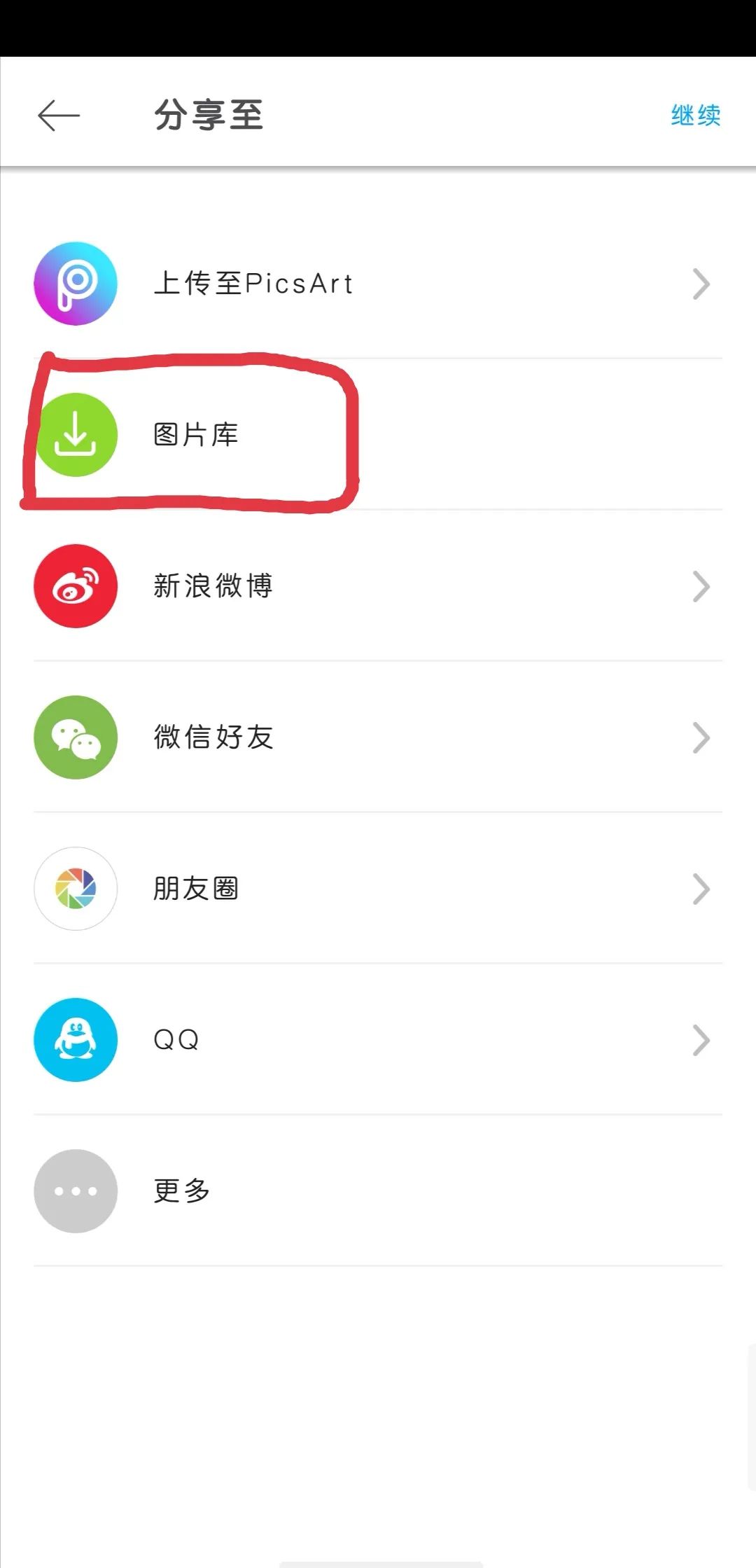Select the WeChat friends icon
The image size is (756, 1568).
pyautogui.click(x=76, y=737)
